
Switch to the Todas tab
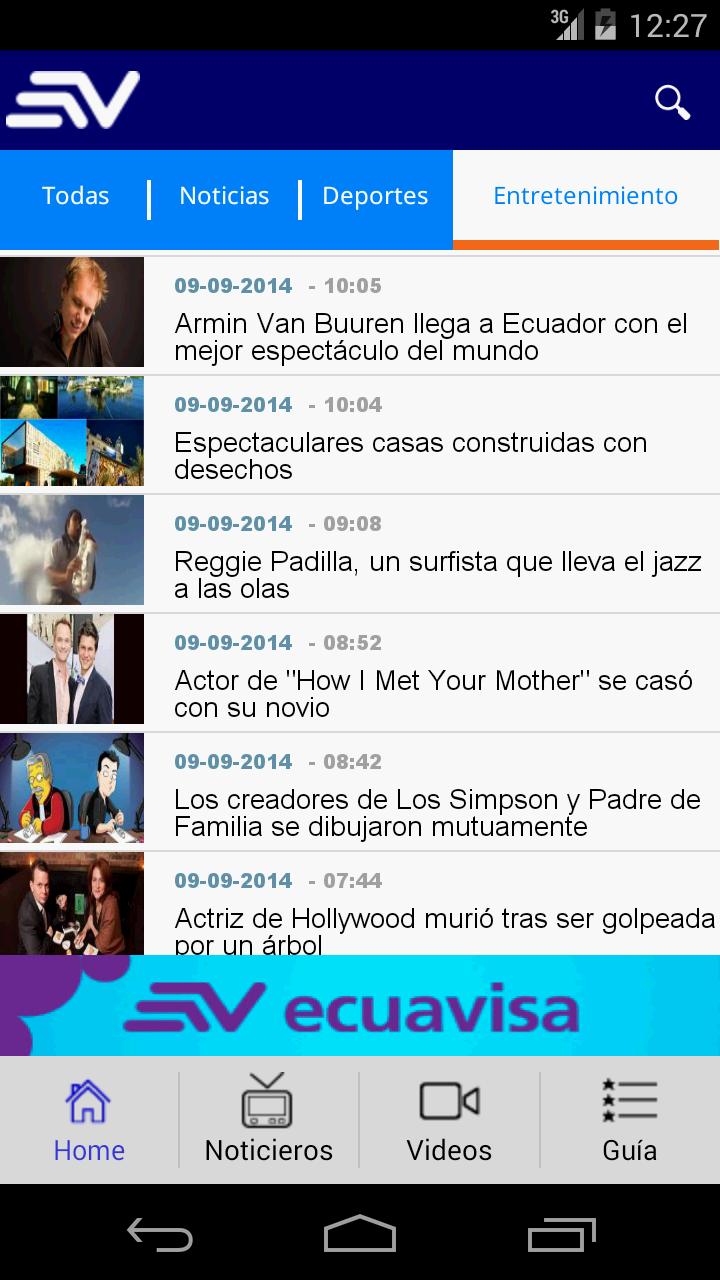75,196
